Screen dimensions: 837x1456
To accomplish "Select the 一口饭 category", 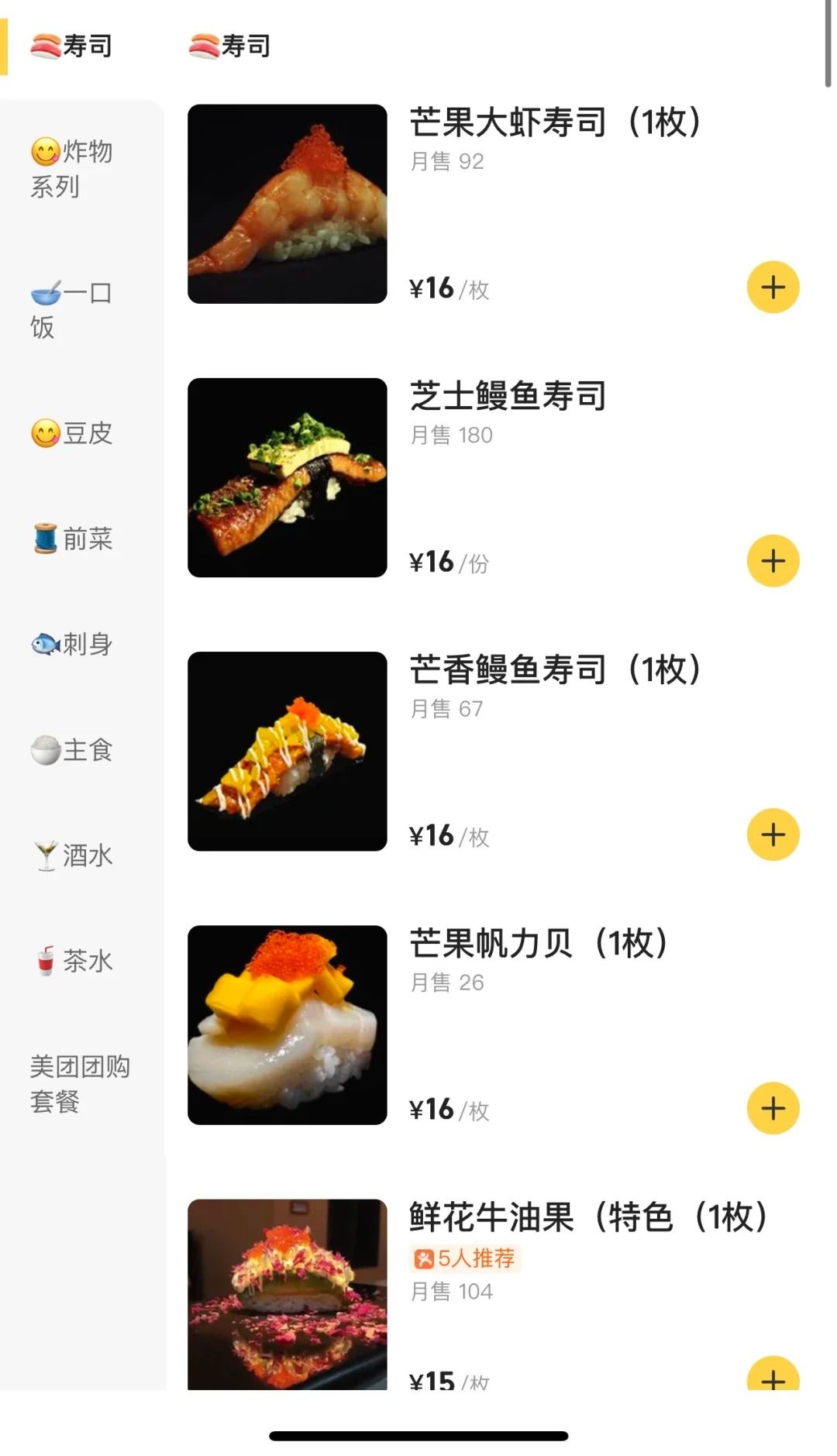I will click(72, 310).
